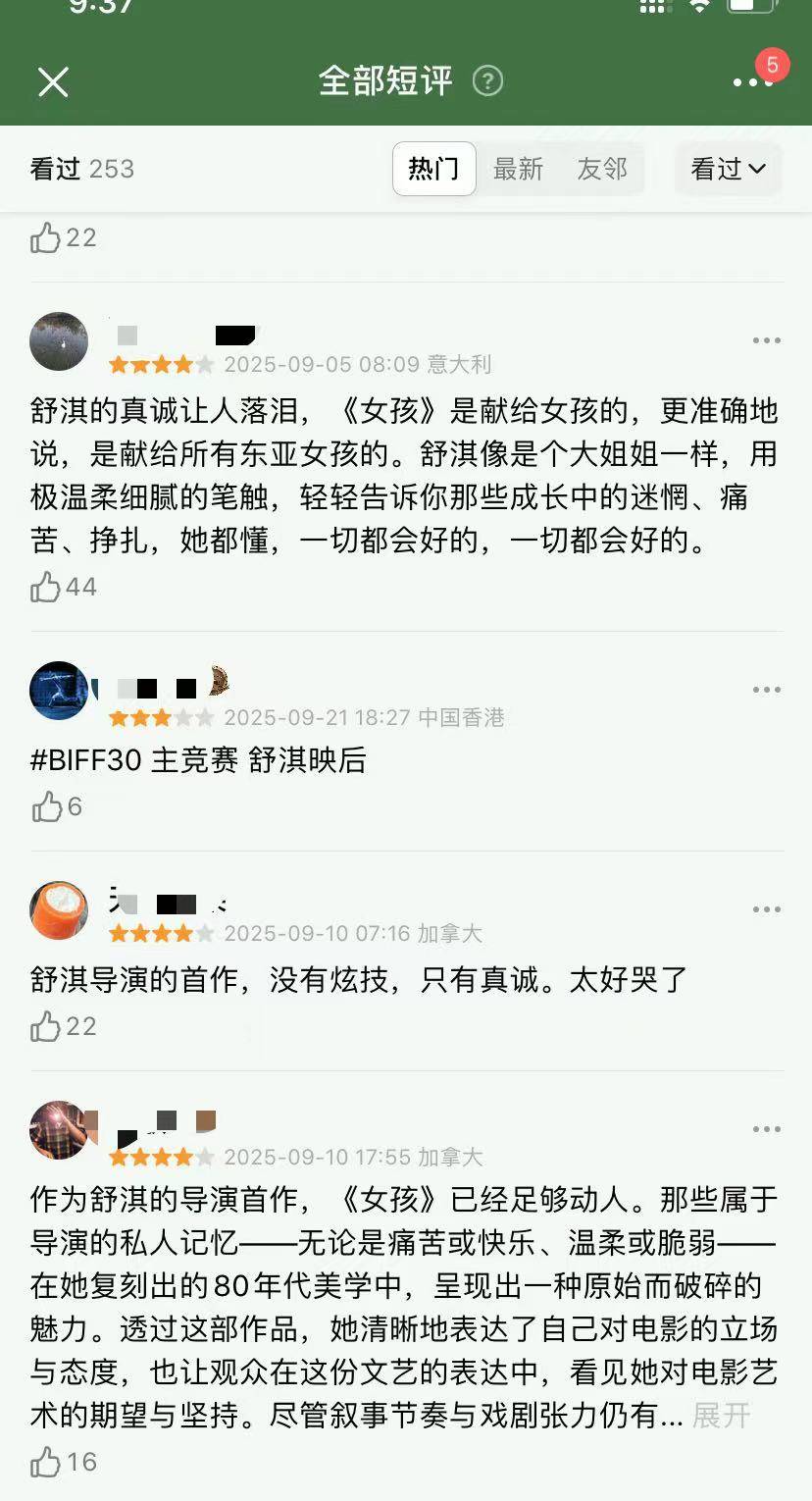812x1501 pixels.
Task: View the 中国香港 reviewer's profile avatar
Action: point(59,691)
